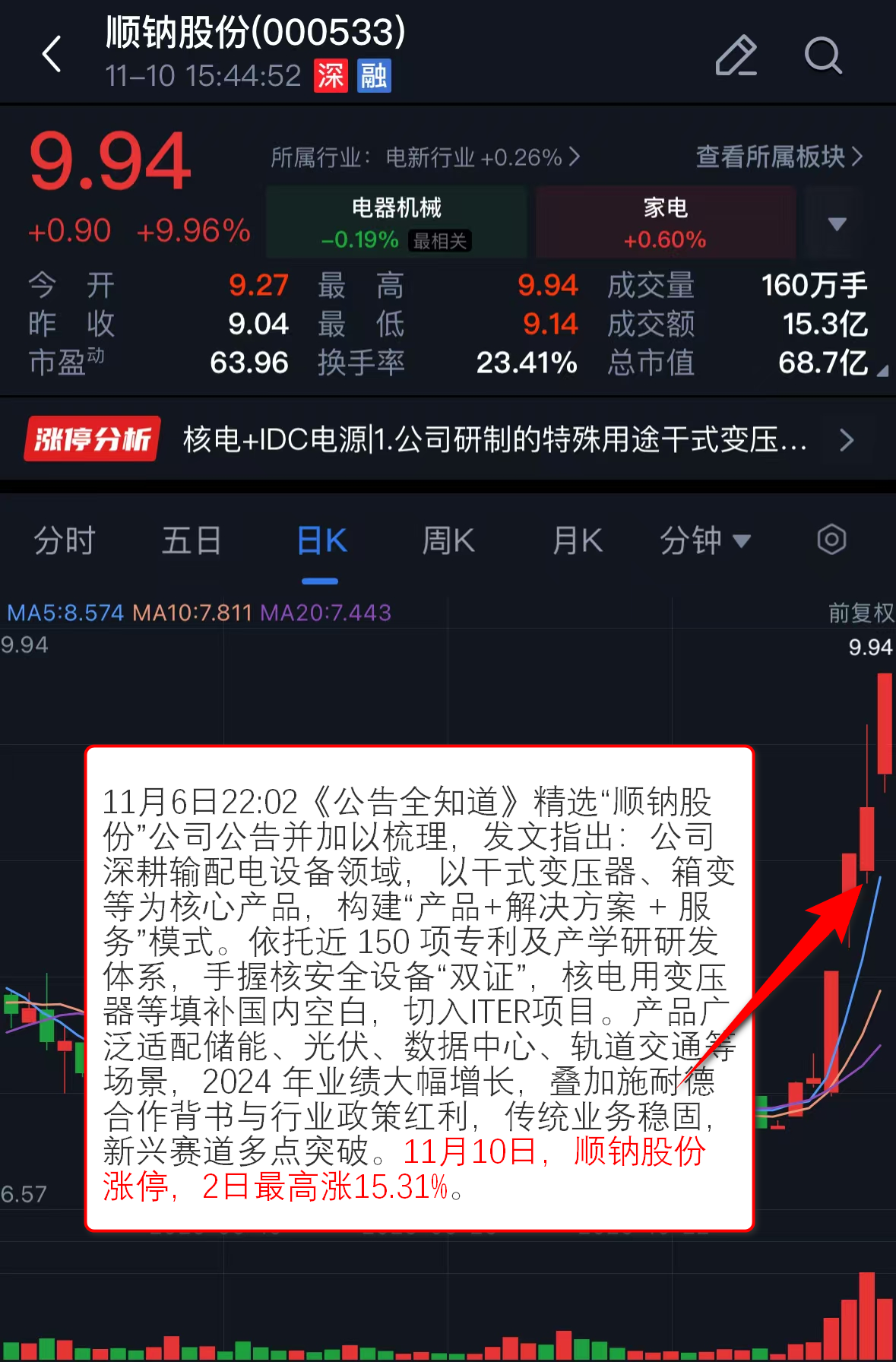Switch to the 分时 chart tab
The image size is (896, 1362).
tap(65, 541)
